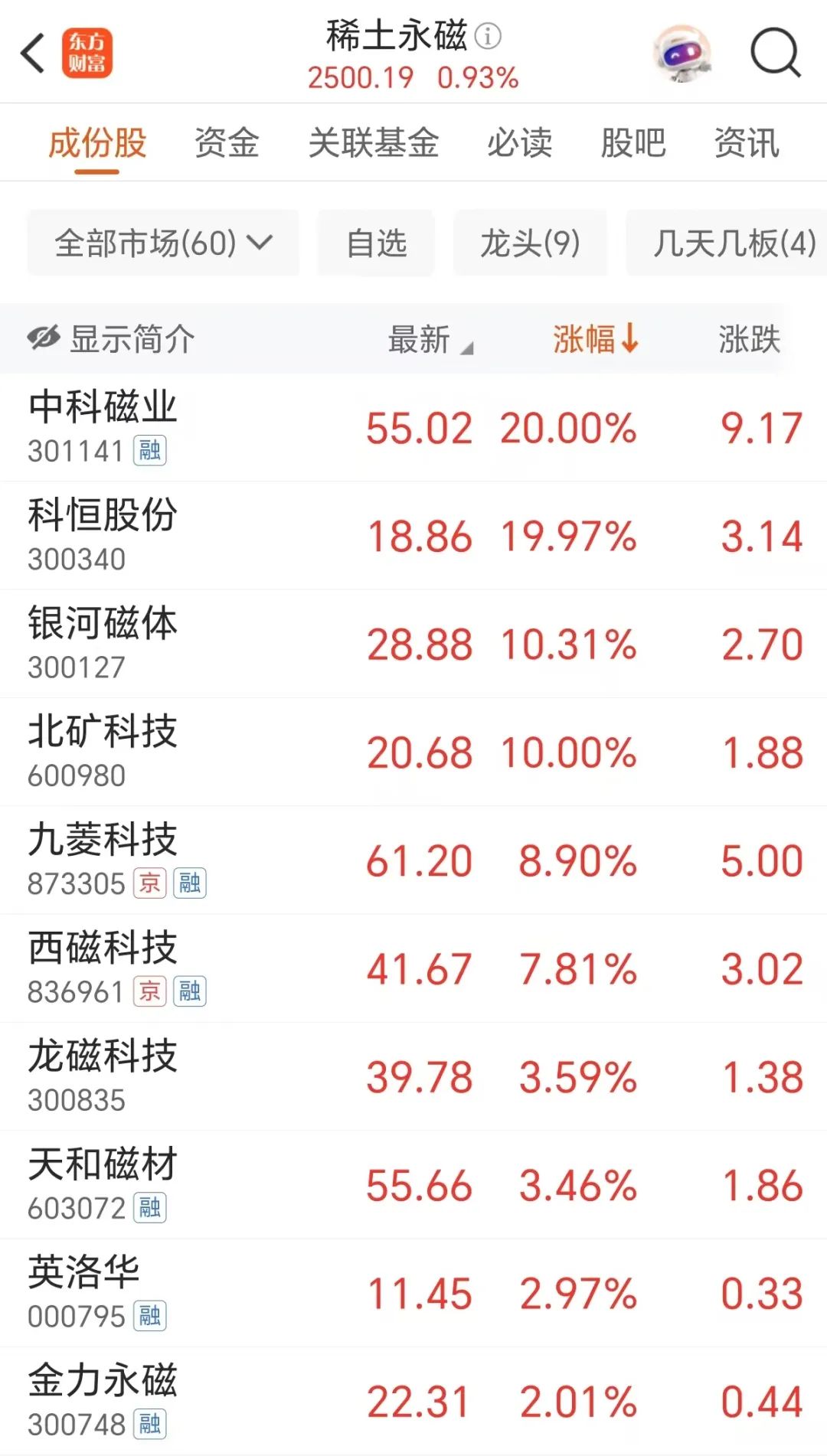Tap the 京 badge under 九菱科技
The height and width of the screenshot is (1456, 827).
click(x=150, y=883)
